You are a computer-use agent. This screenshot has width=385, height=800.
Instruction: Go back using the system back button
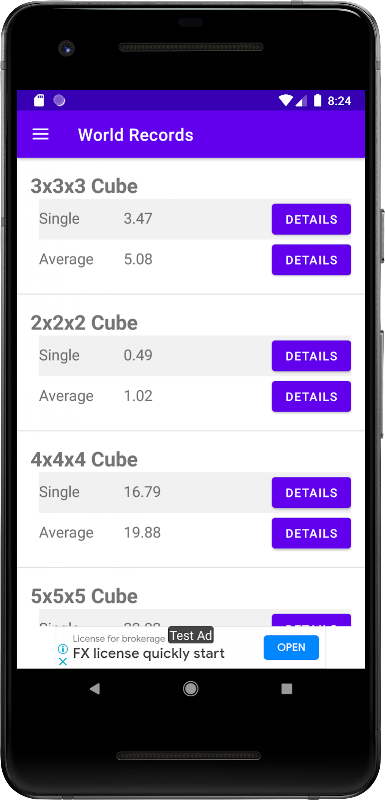95,689
